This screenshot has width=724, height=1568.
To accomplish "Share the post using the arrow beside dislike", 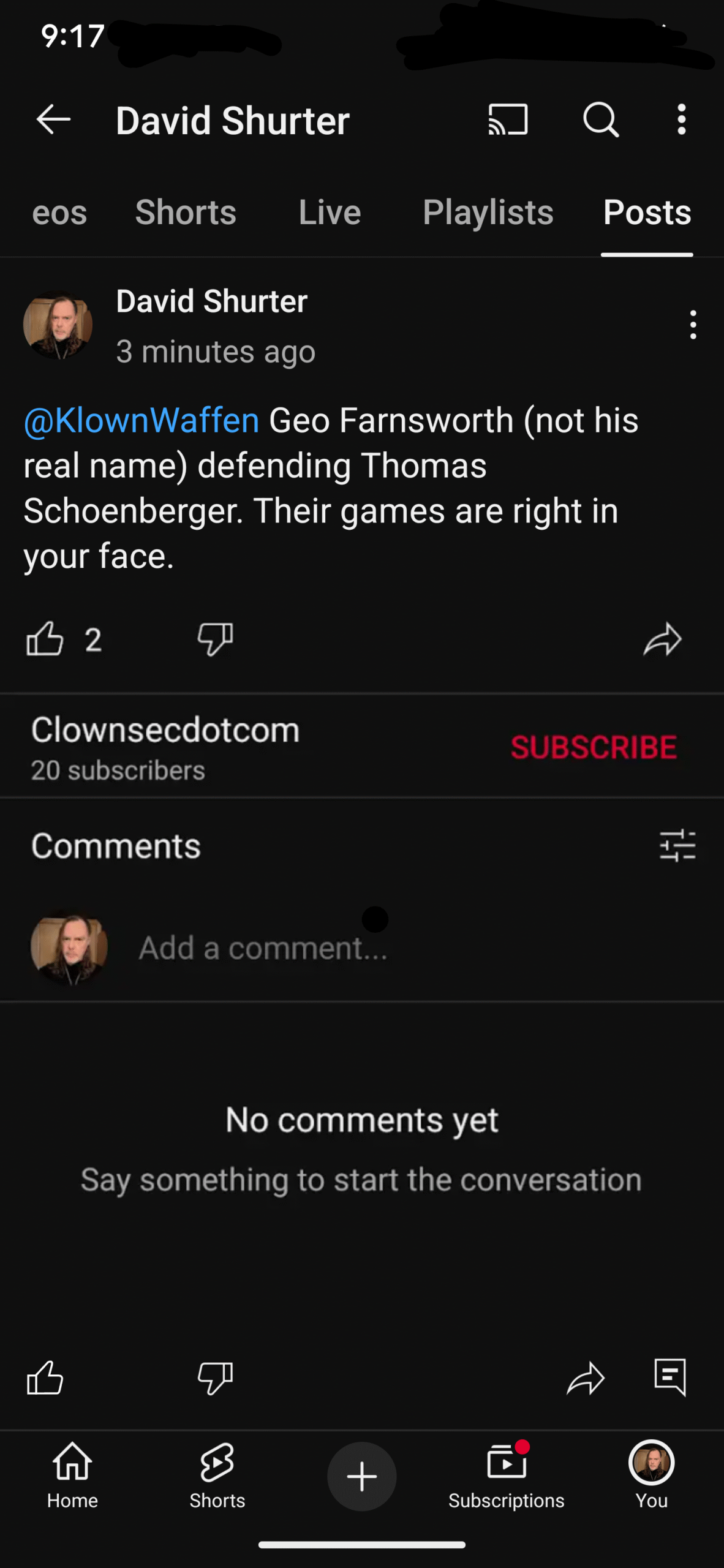I will [662, 639].
